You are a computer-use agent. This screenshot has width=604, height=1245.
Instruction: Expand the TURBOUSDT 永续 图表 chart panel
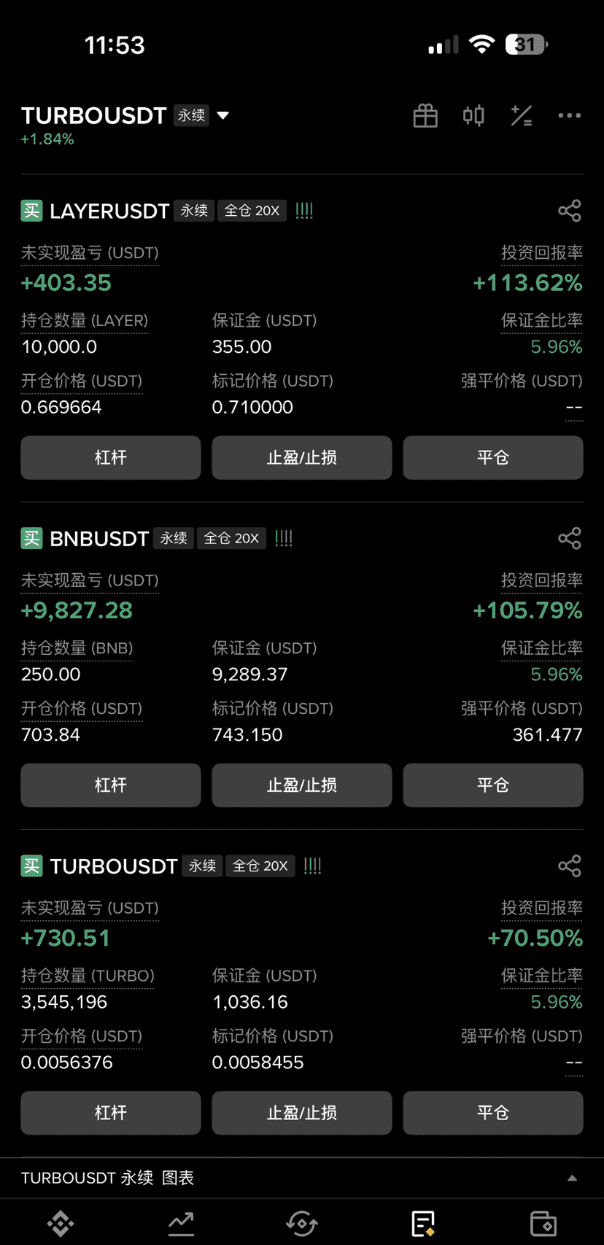coord(302,1178)
